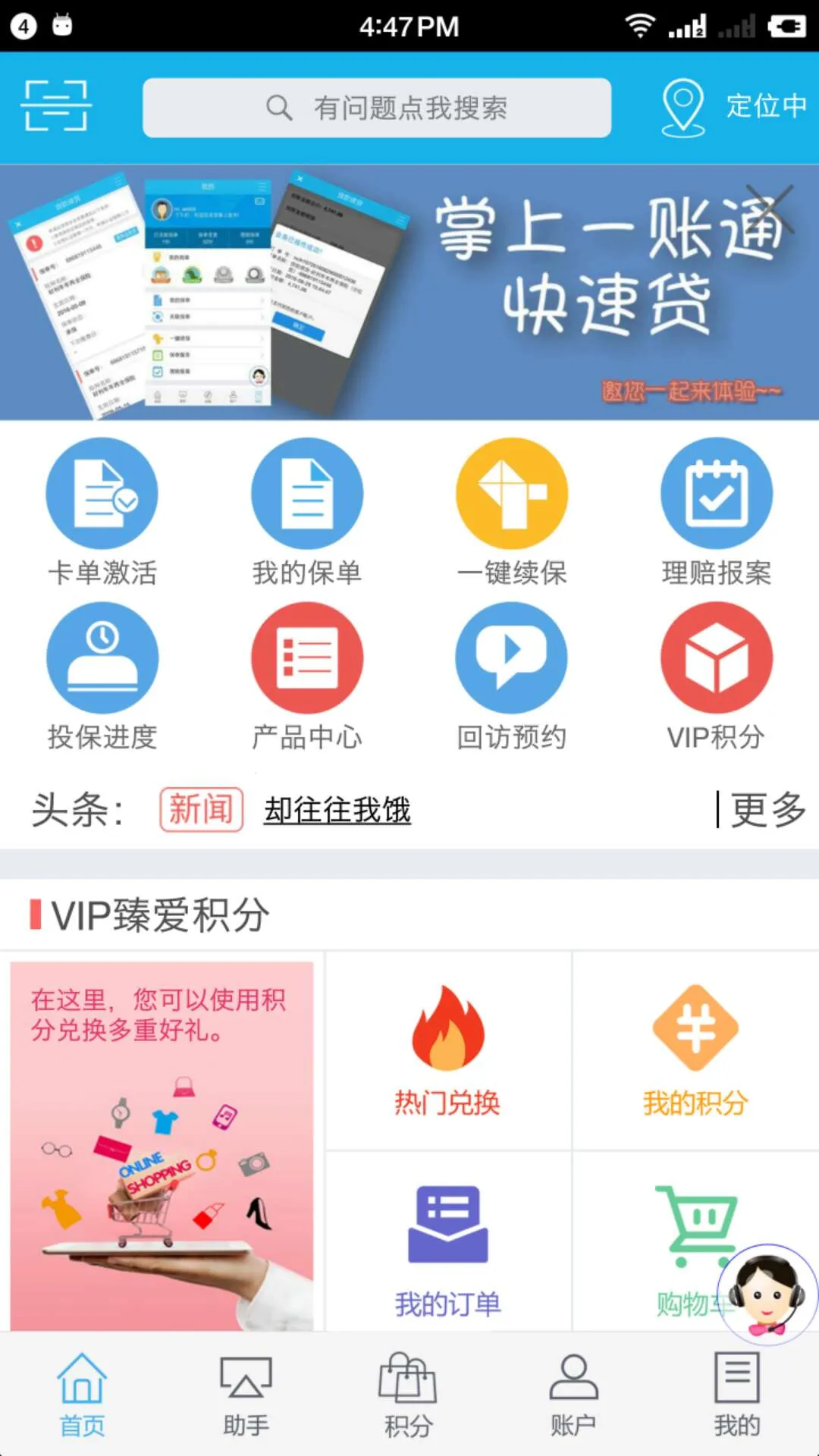Open the customer service assistant avatar
The height and width of the screenshot is (1456, 819).
coord(767,1294)
